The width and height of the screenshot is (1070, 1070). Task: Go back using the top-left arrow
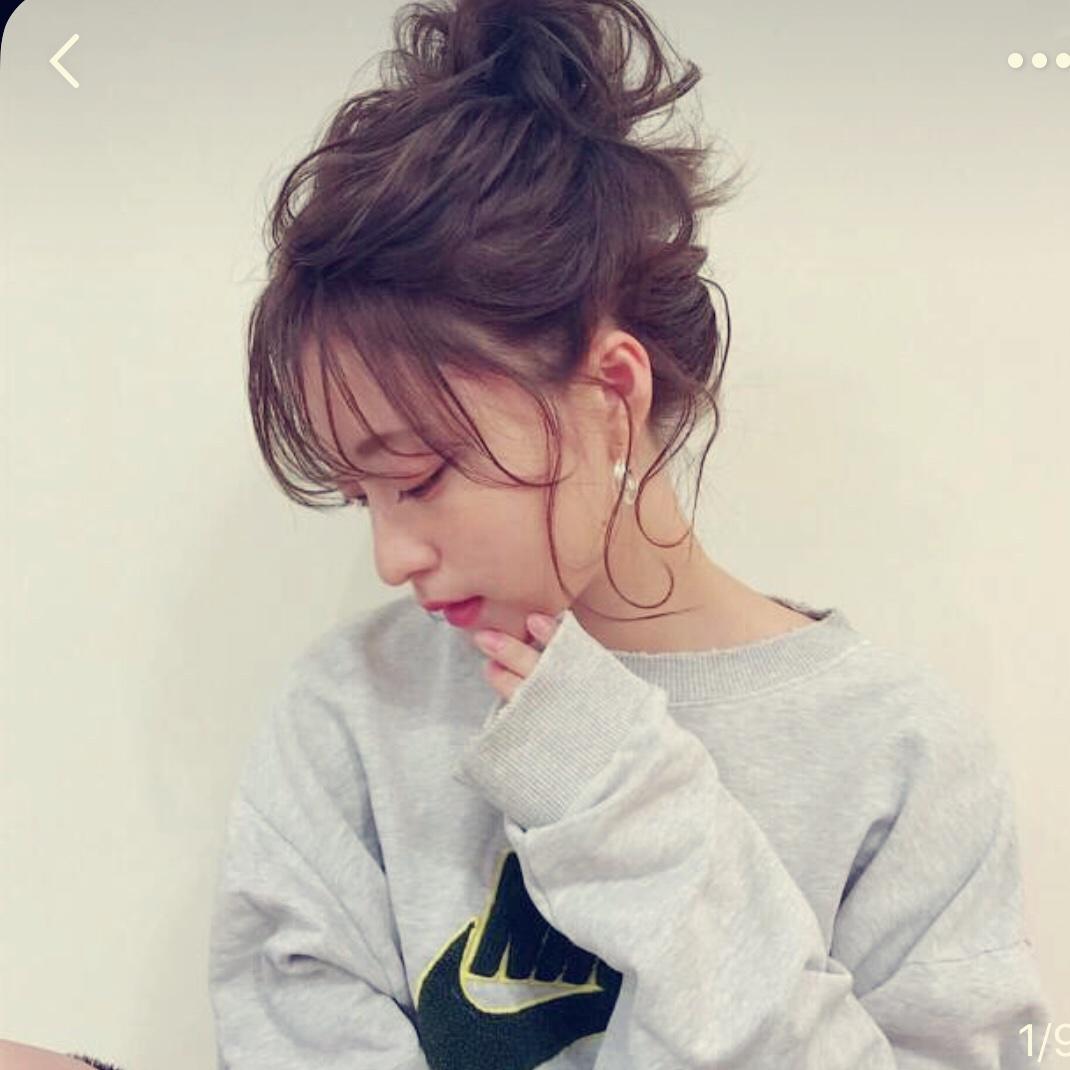coord(65,61)
